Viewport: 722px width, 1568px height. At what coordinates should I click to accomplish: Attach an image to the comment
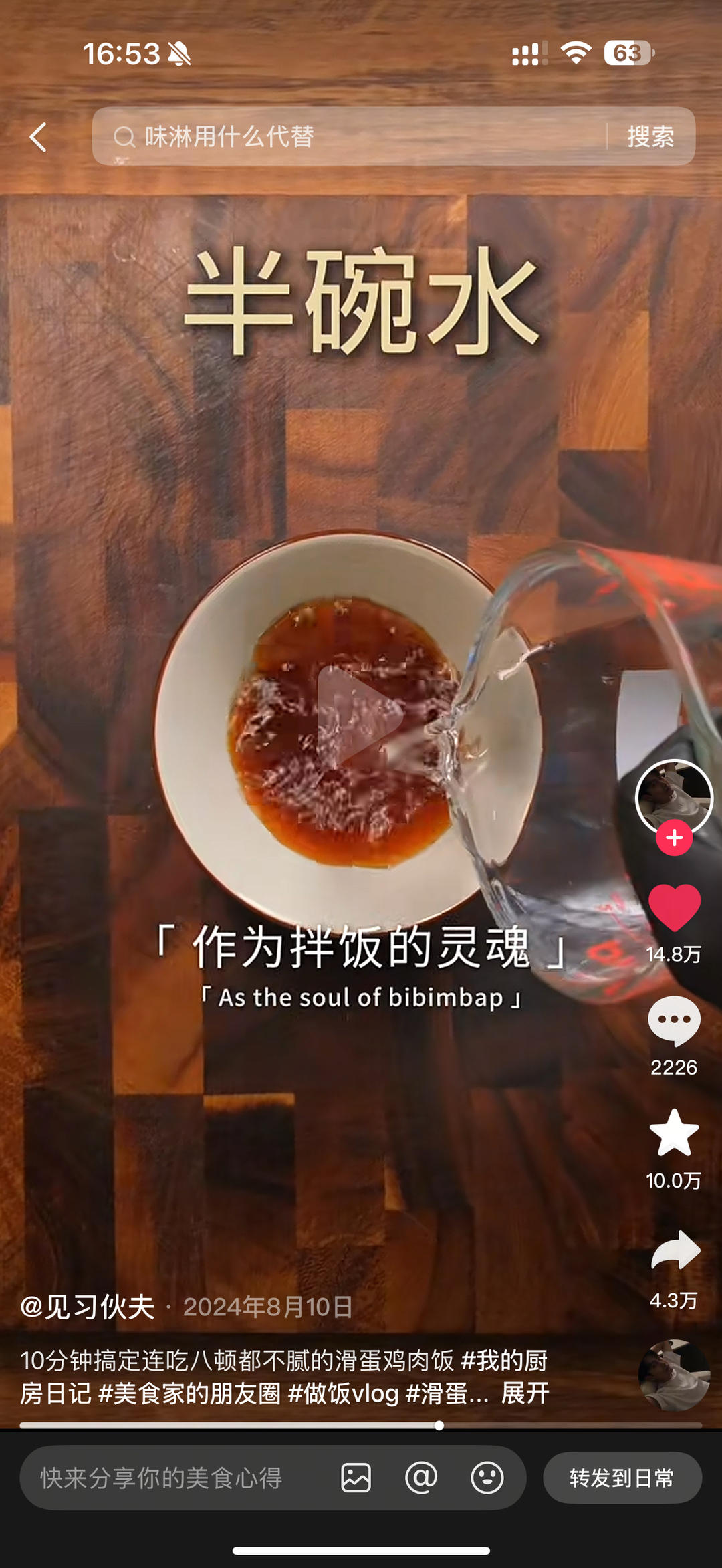tap(356, 1478)
